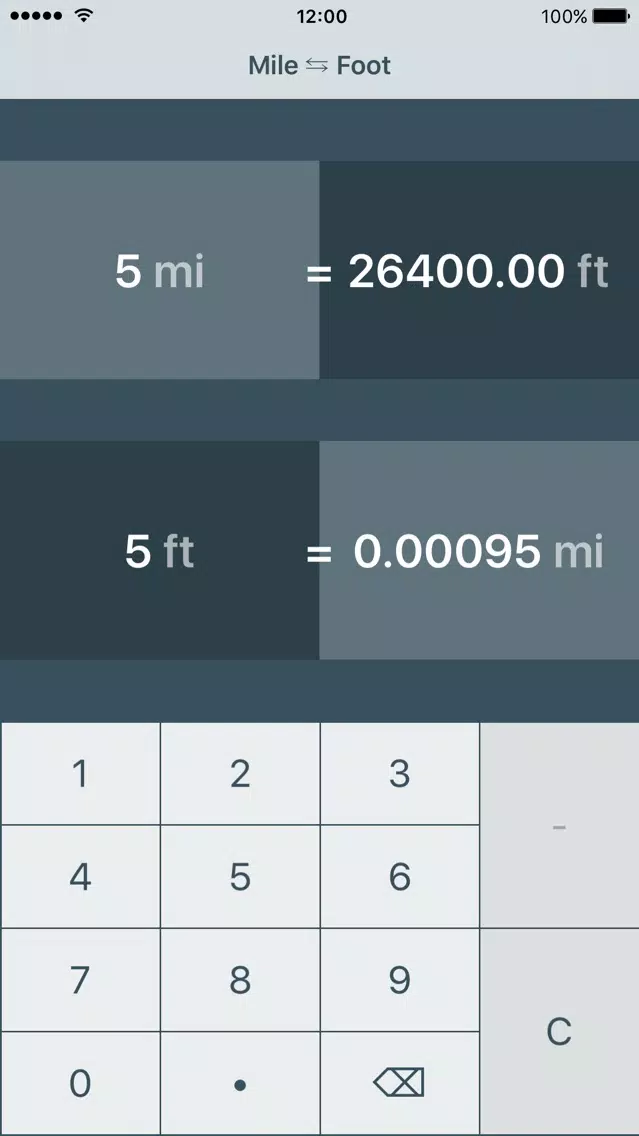Enter digit 1 on the keypad

coord(80,774)
